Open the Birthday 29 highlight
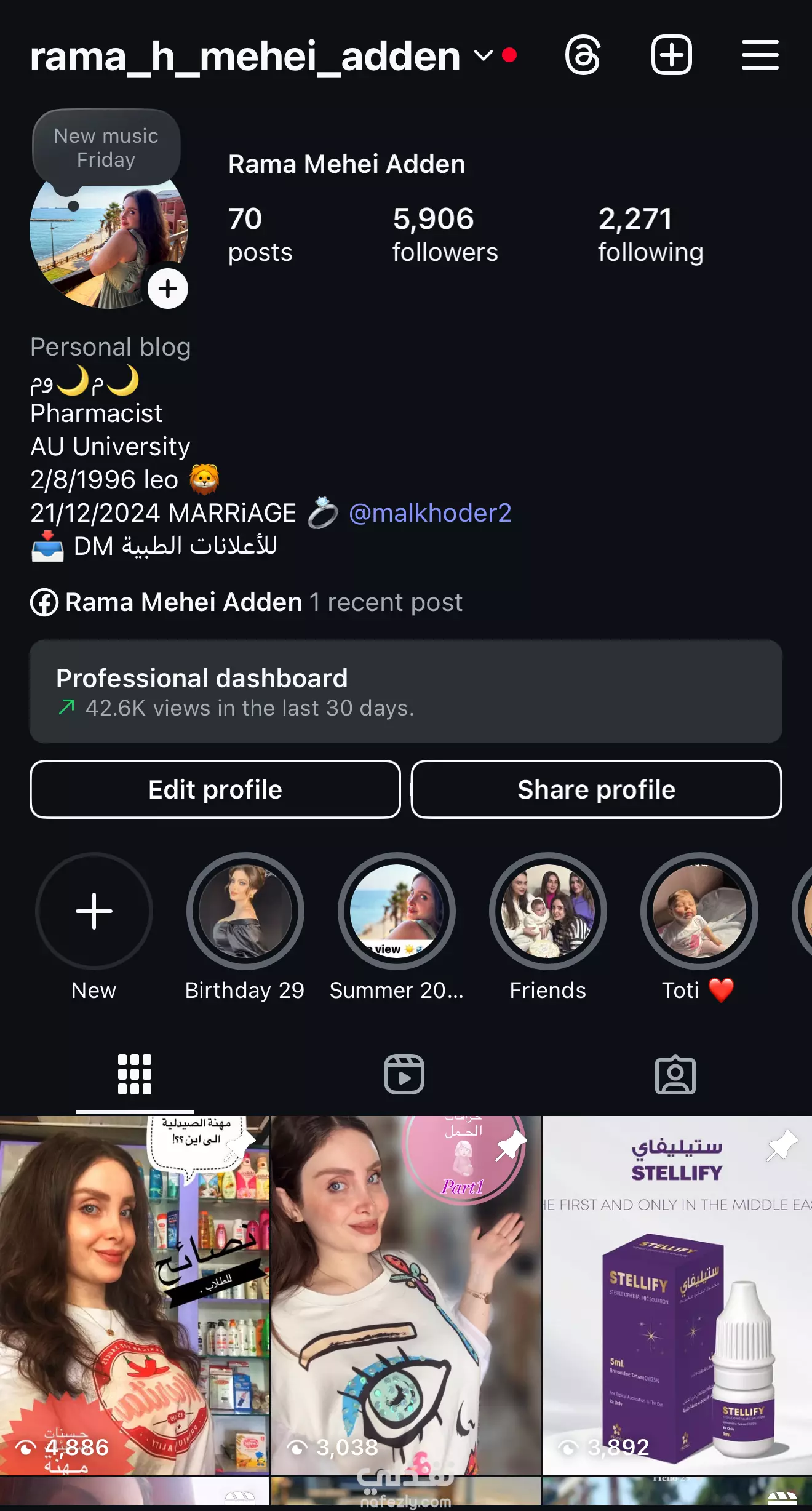 (245, 911)
